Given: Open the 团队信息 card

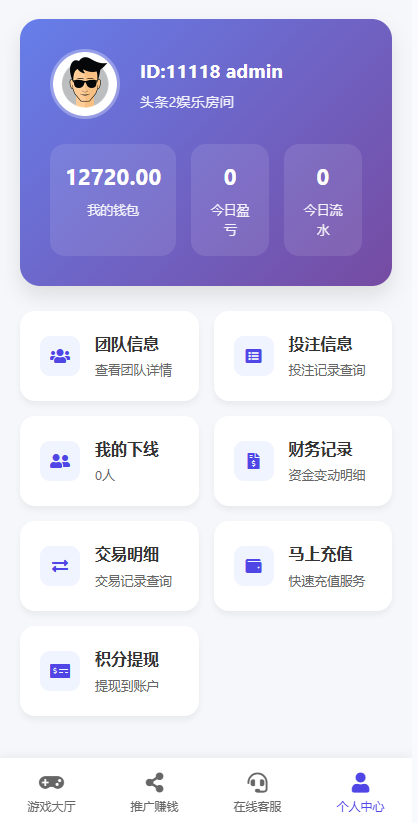Looking at the screenshot, I should 109,356.
